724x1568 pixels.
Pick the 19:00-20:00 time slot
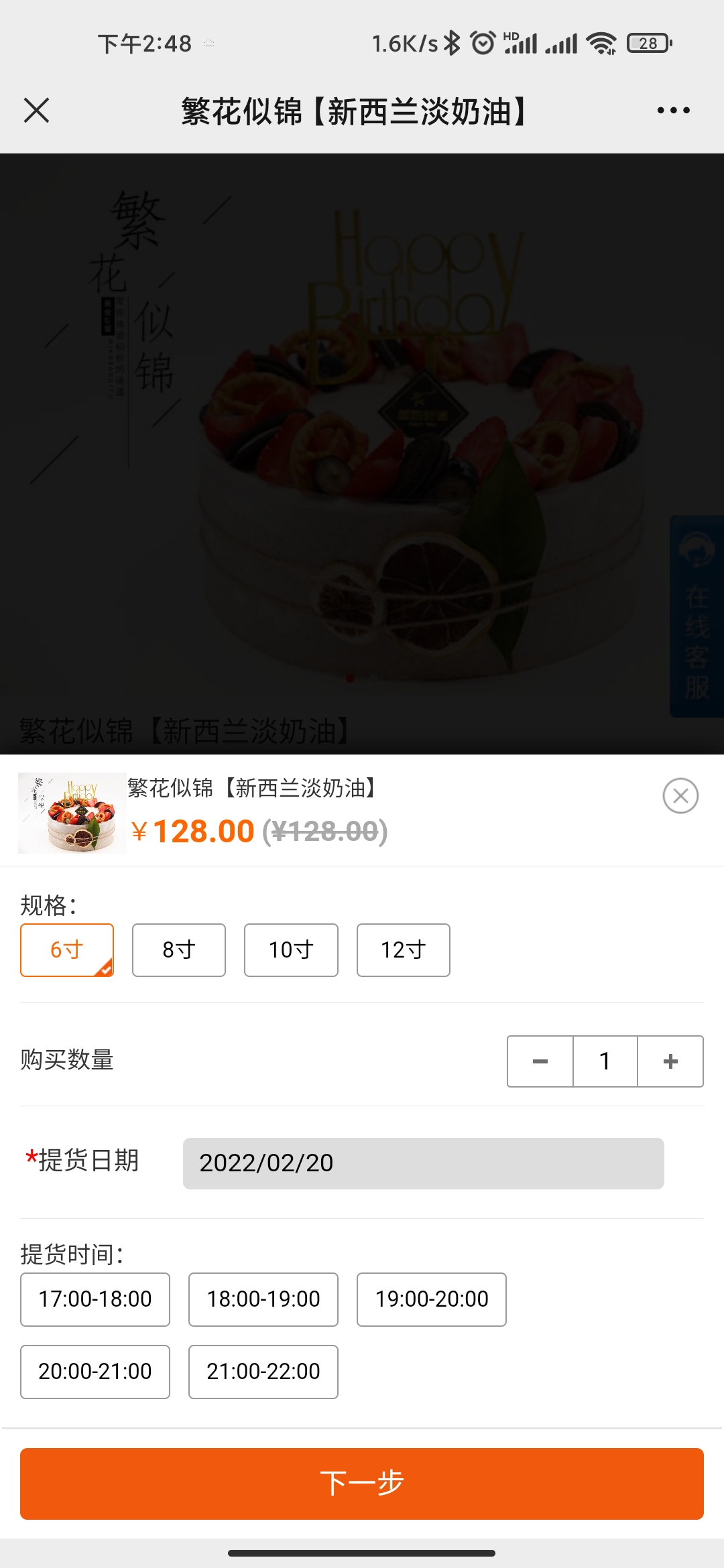click(432, 1299)
